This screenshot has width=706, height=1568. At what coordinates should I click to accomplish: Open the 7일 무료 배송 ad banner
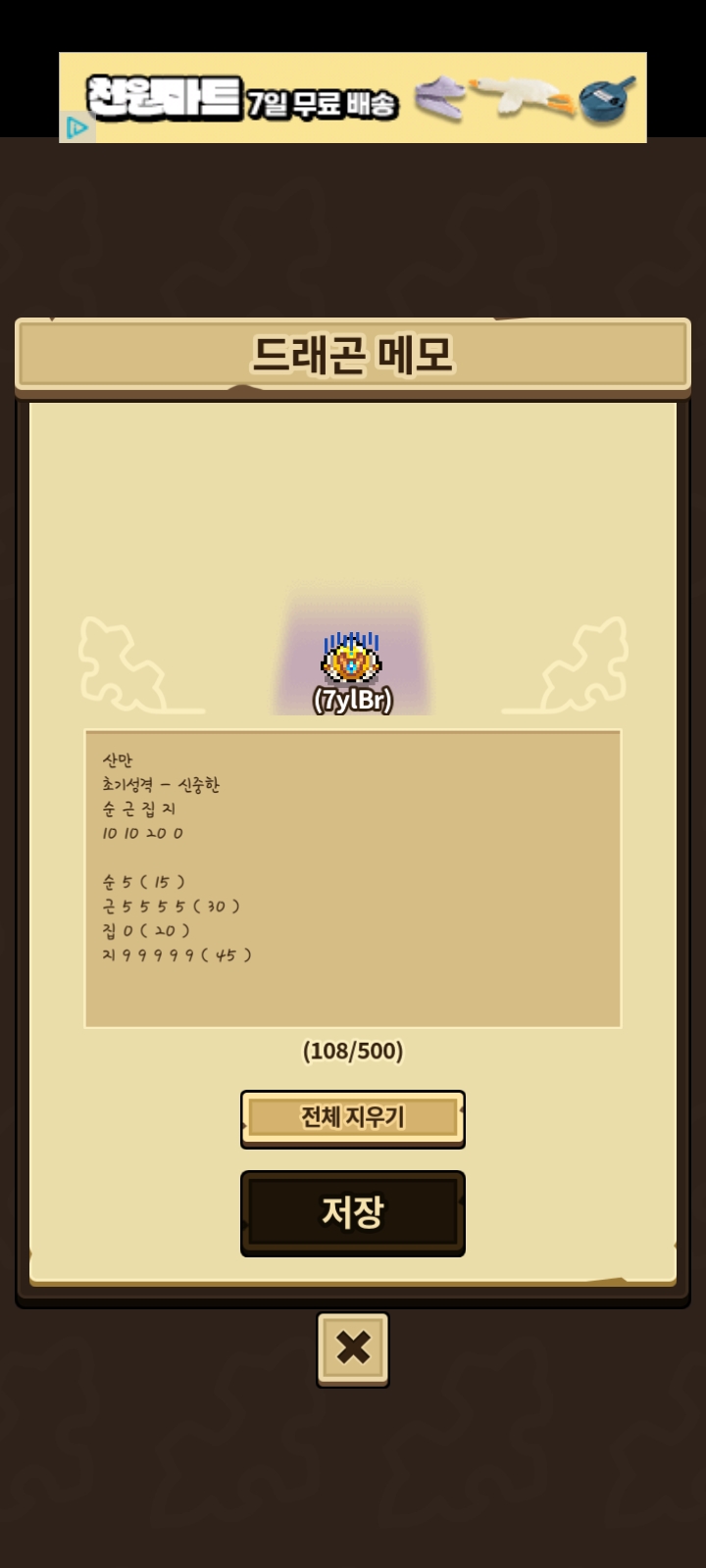(x=353, y=98)
